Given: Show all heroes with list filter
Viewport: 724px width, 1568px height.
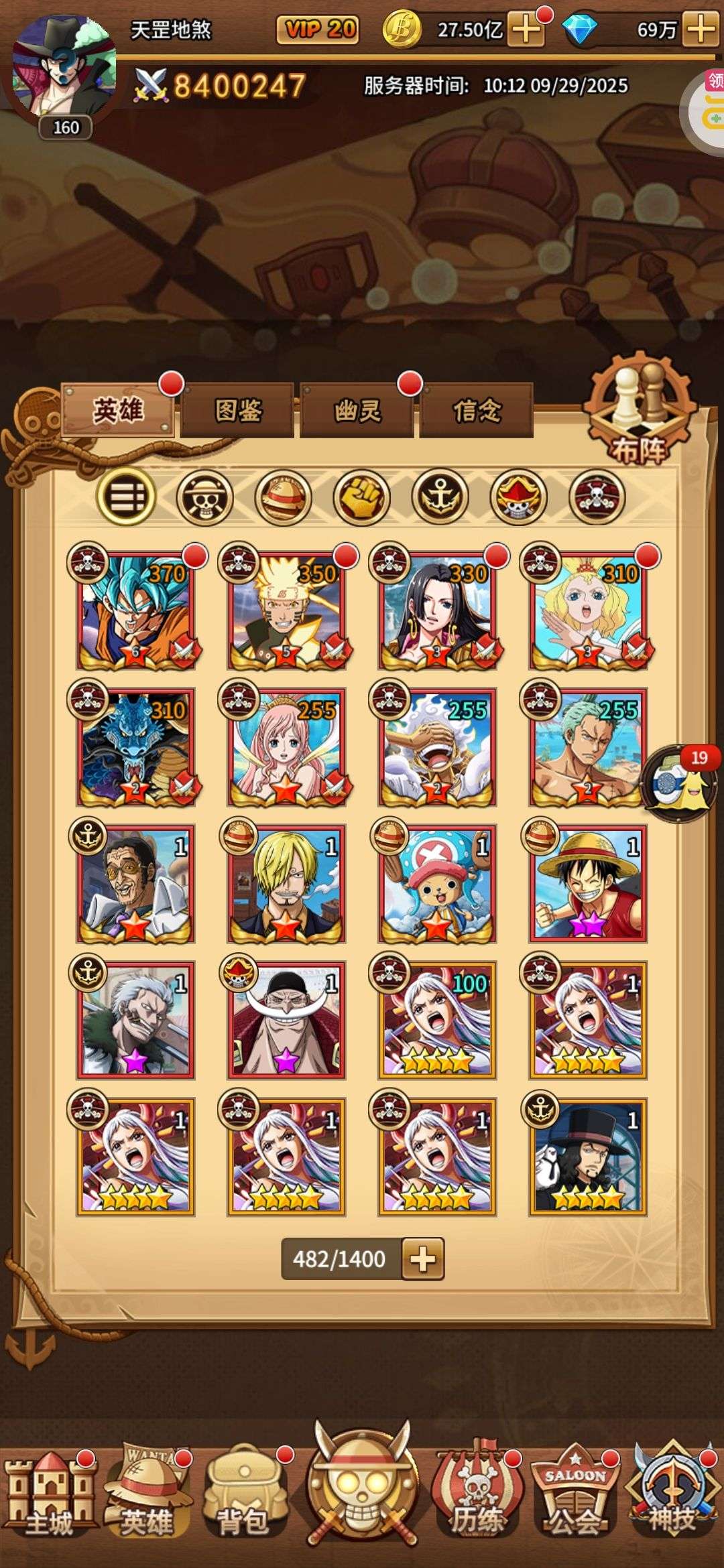Looking at the screenshot, I should 127,497.
